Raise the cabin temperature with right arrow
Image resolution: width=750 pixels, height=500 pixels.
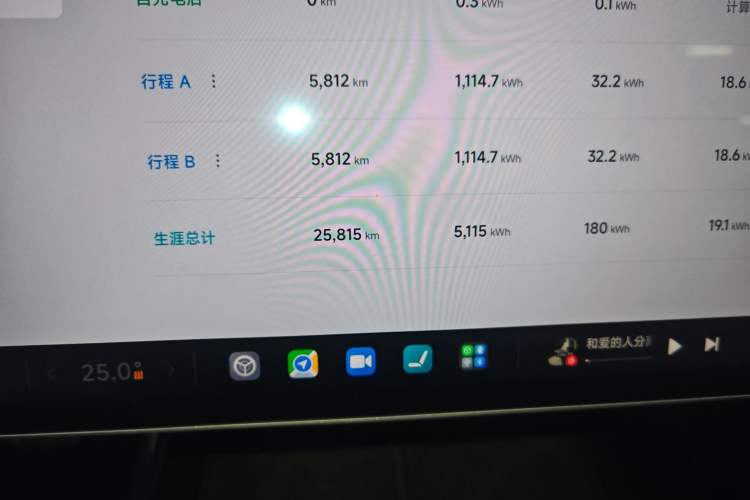coord(171,370)
